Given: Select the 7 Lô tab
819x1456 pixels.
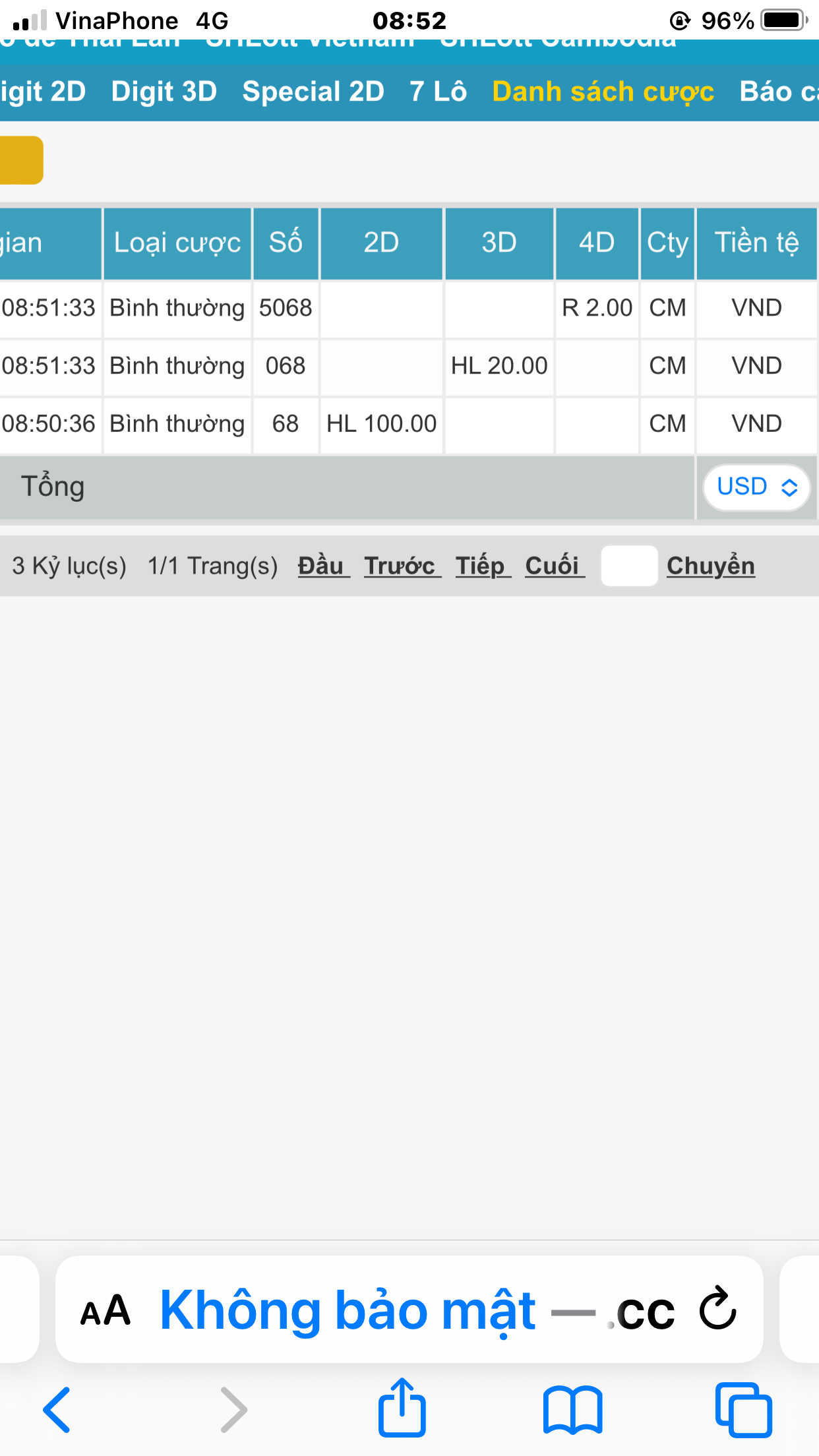Looking at the screenshot, I should [x=438, y=92].
